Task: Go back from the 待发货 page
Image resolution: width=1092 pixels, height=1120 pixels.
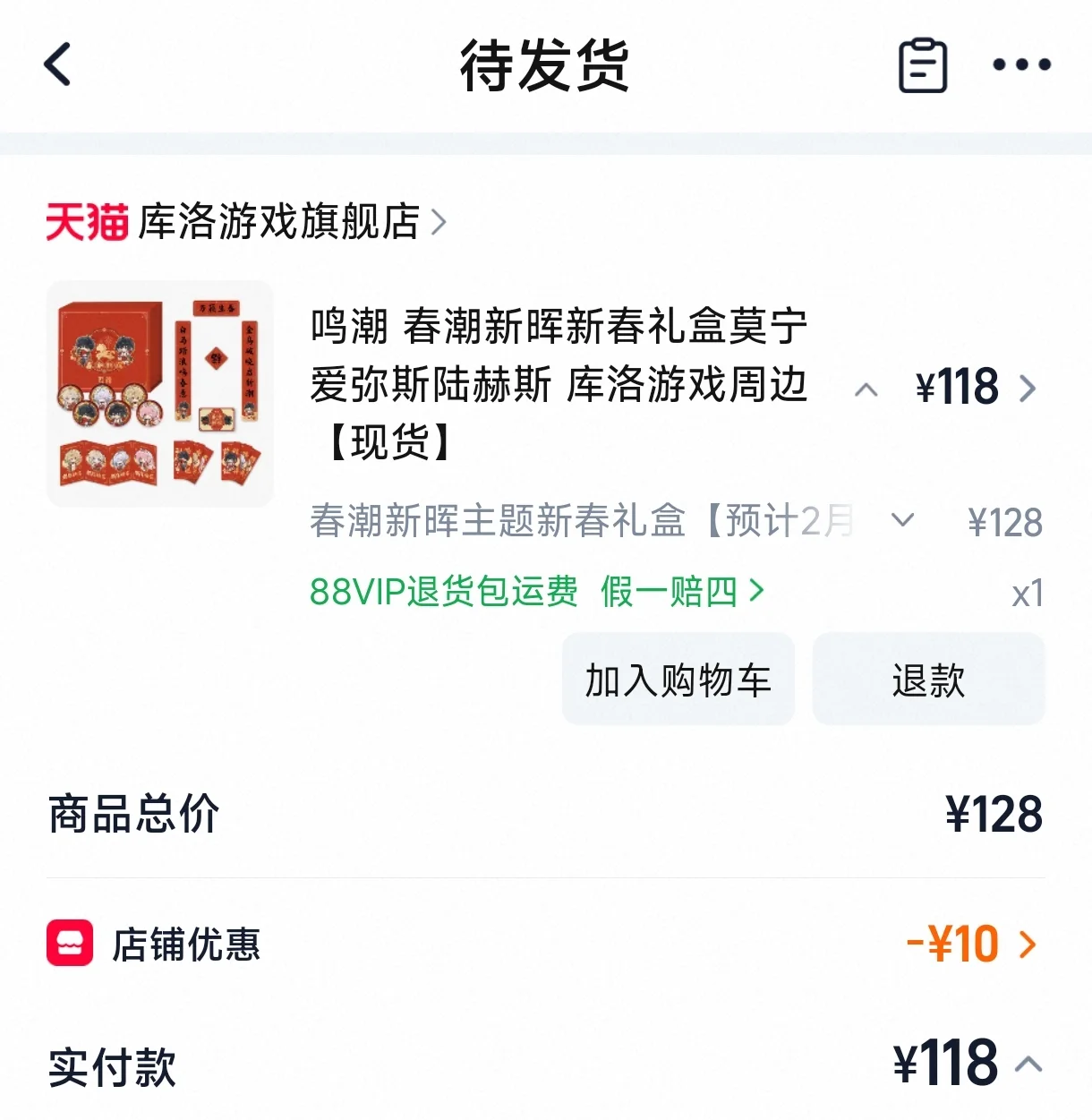Action: (x=58, y=64)
